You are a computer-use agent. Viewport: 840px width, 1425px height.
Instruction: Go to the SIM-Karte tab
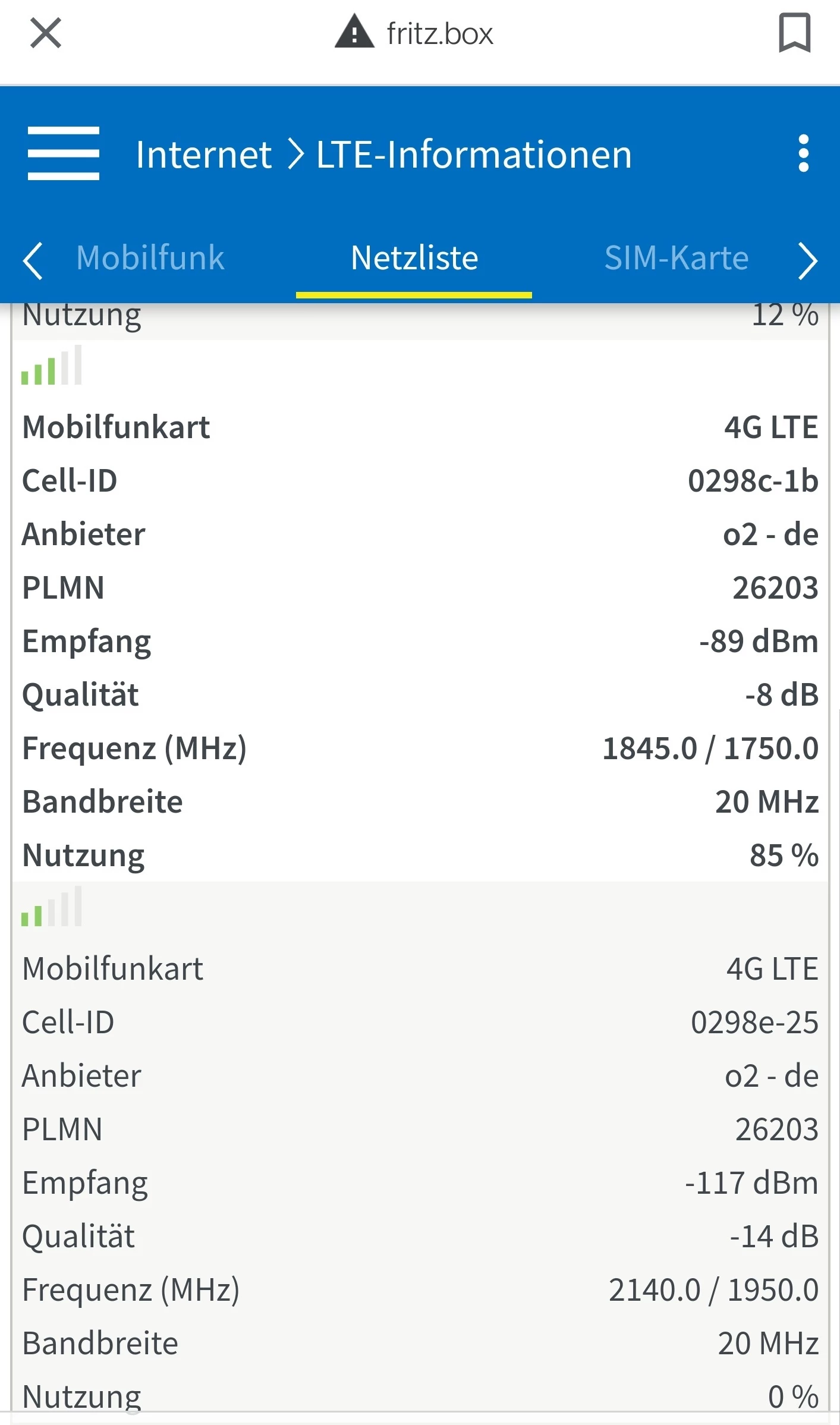[676, 258]
